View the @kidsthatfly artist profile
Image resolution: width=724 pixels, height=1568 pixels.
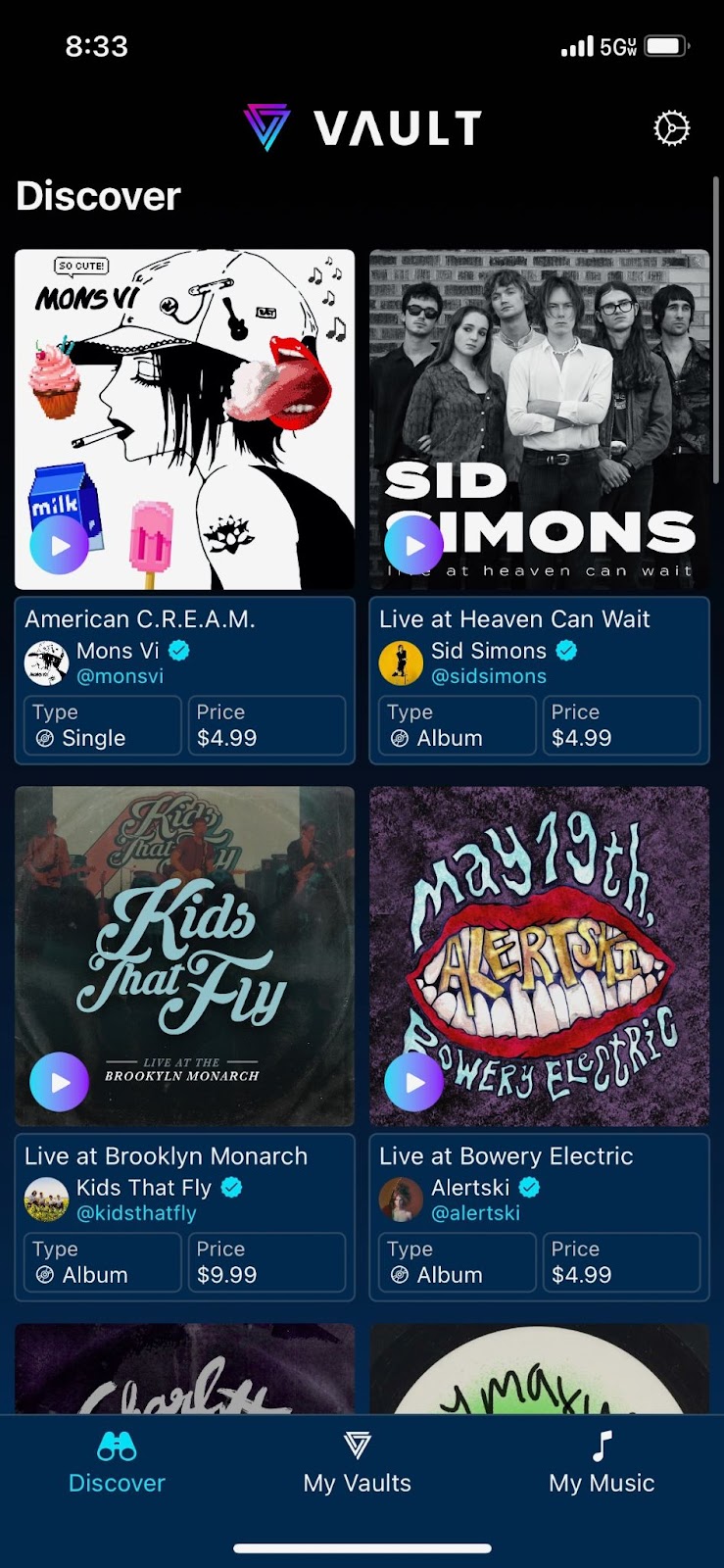(x=136, y=1213)
